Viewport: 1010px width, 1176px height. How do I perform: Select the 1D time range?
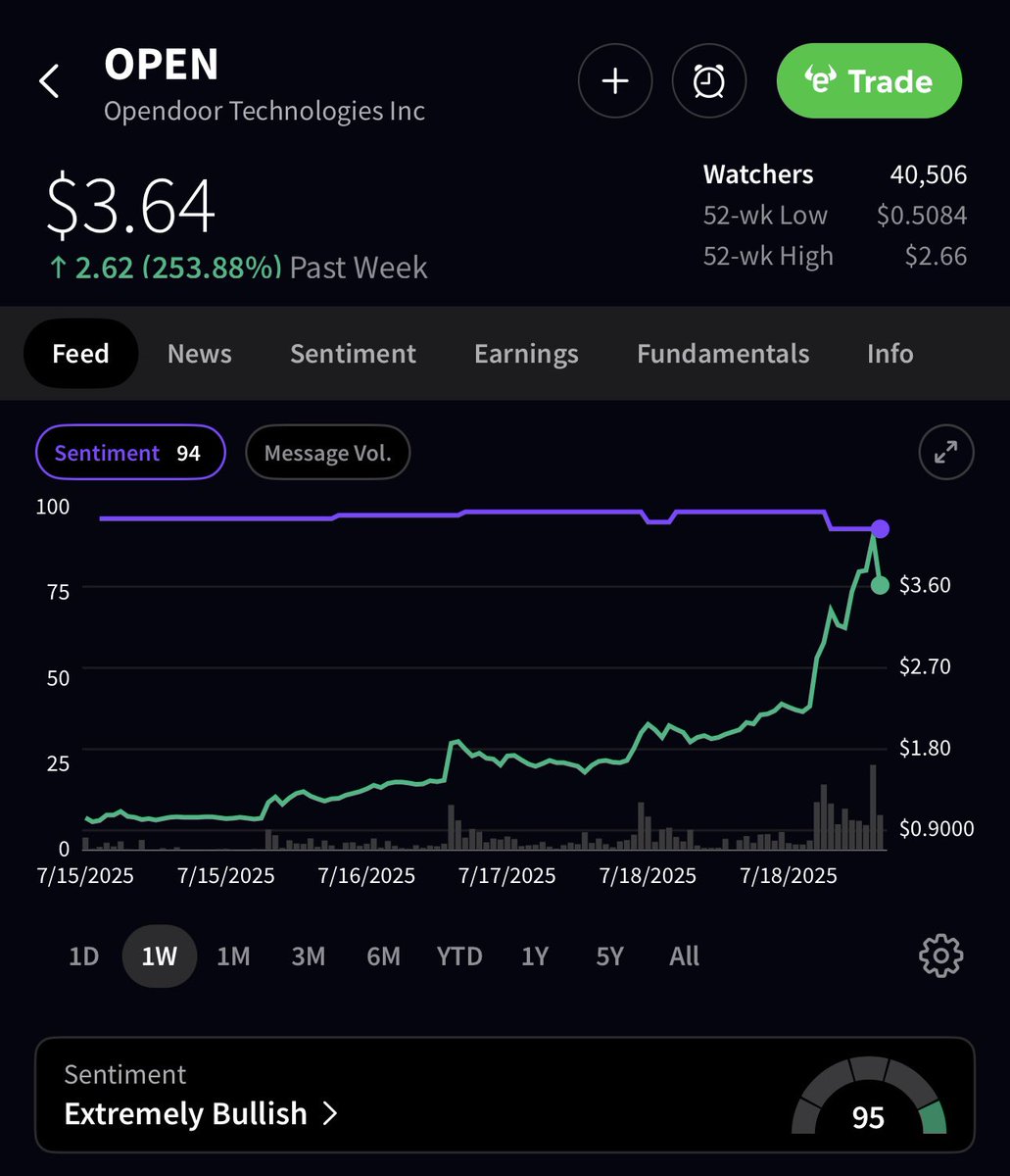click(84, 955)
